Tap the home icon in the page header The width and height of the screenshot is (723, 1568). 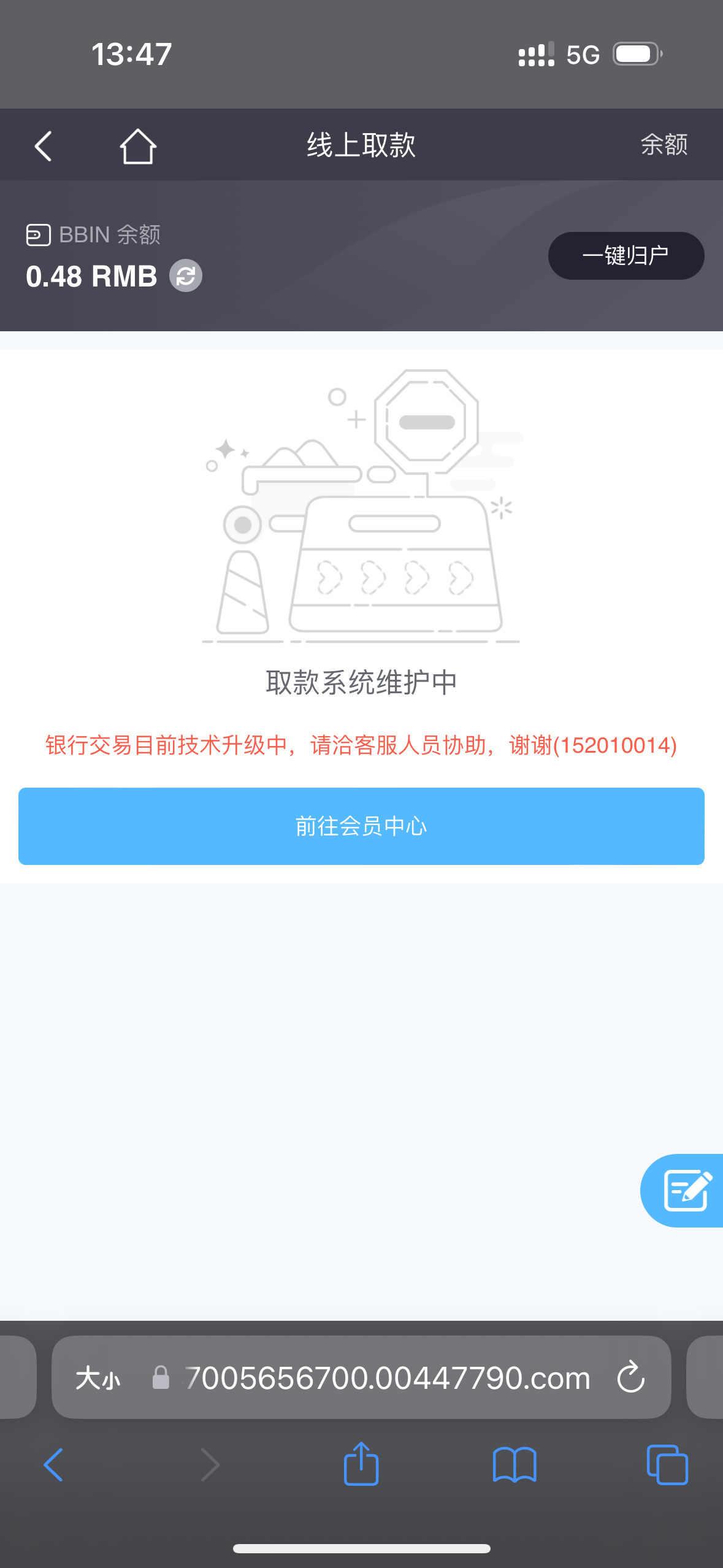(x=137, y=145)
